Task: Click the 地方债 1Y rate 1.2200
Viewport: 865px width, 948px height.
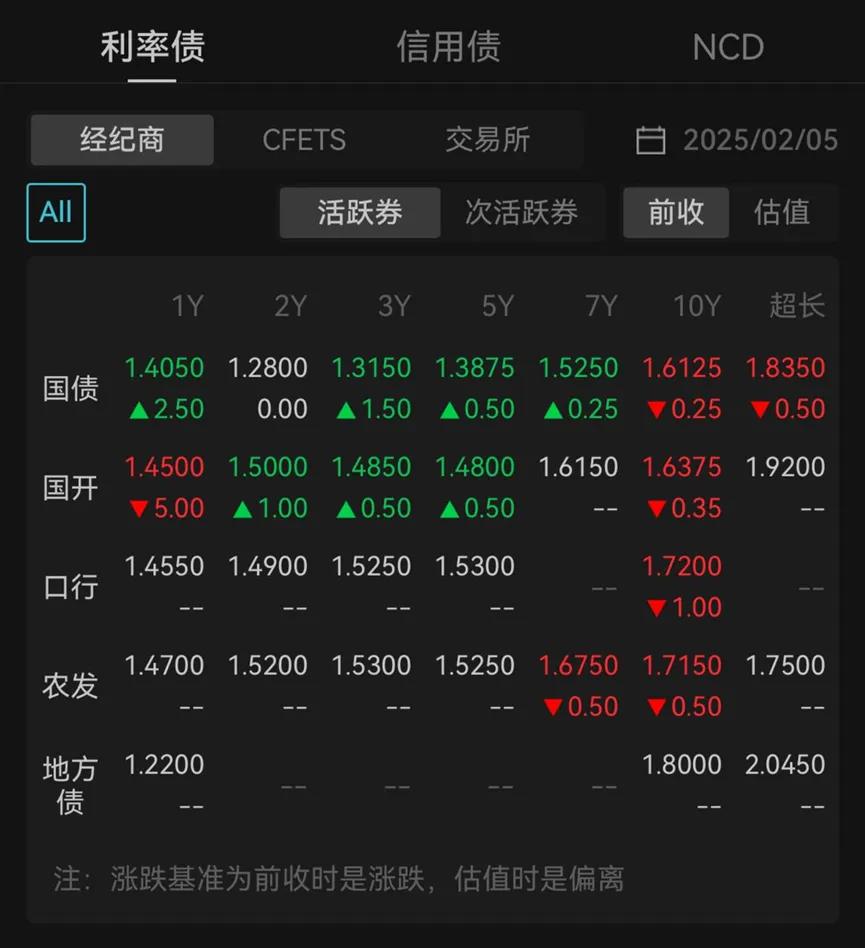Action: (x=164, y=765)
